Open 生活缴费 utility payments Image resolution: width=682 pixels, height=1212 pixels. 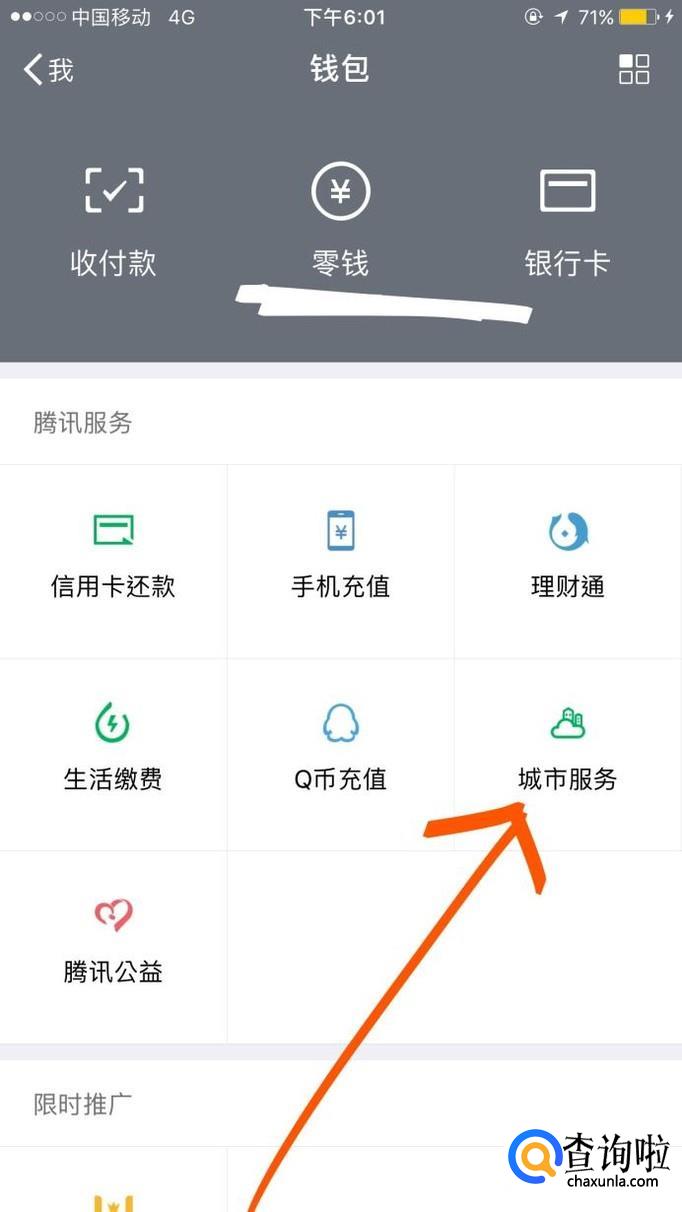[114, 750]
